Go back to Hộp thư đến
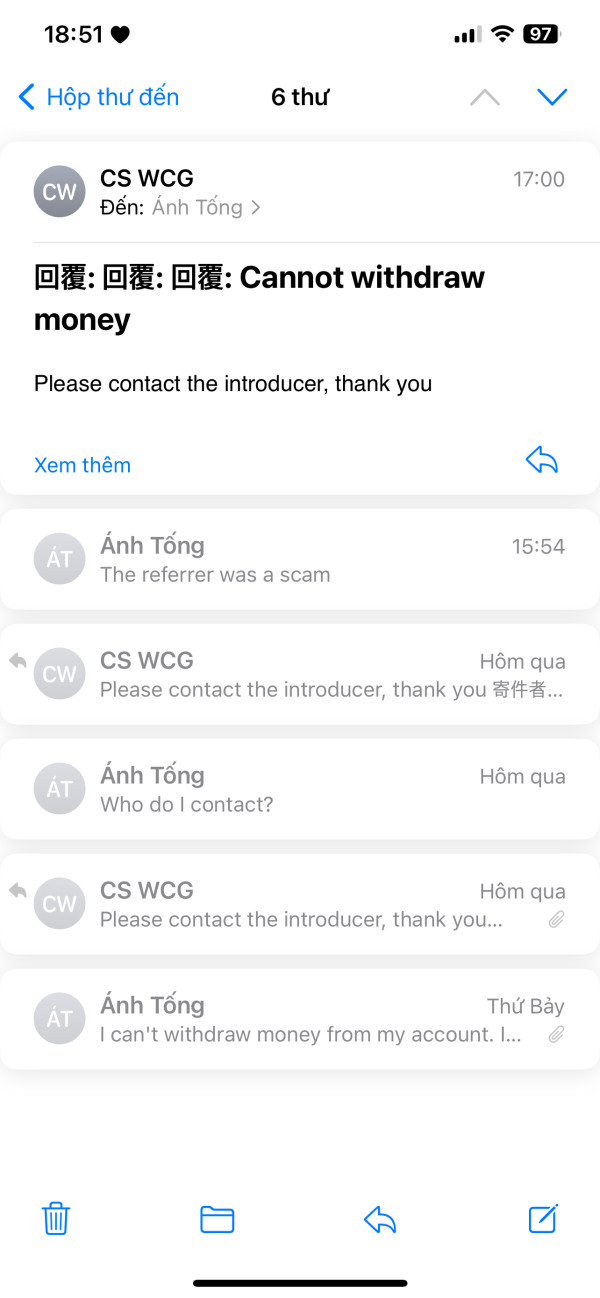The width and height of the screenshot is (600, 1298). tap(98, 97)
